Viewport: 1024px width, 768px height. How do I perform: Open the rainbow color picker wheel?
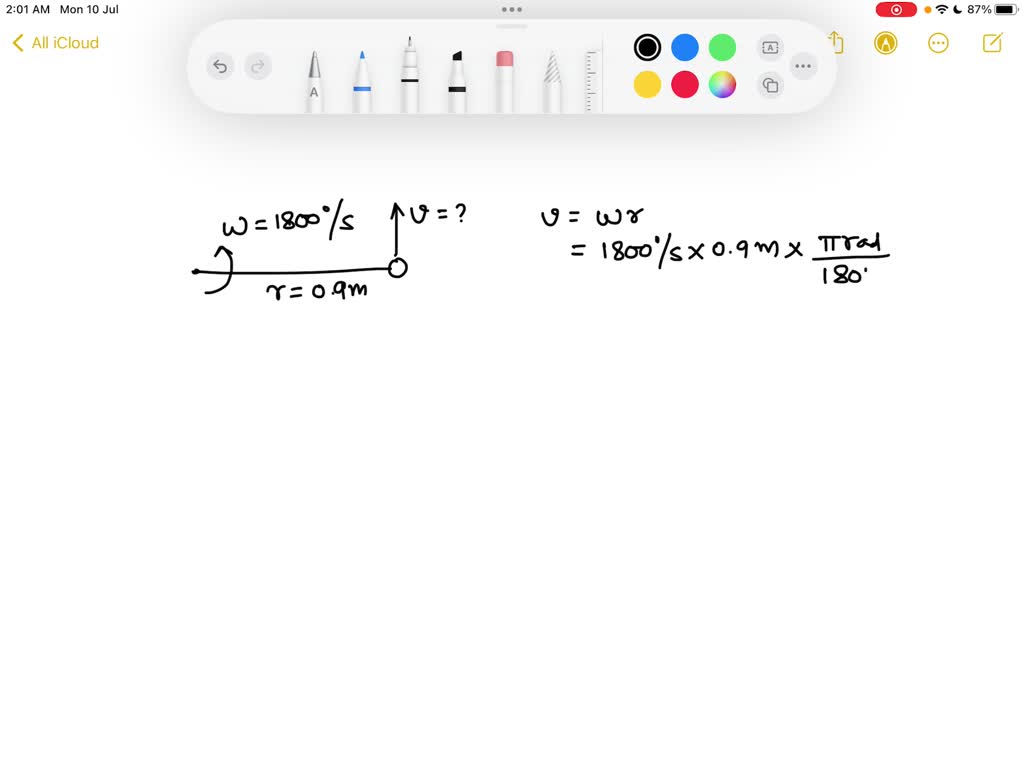(x=722, y=85)
